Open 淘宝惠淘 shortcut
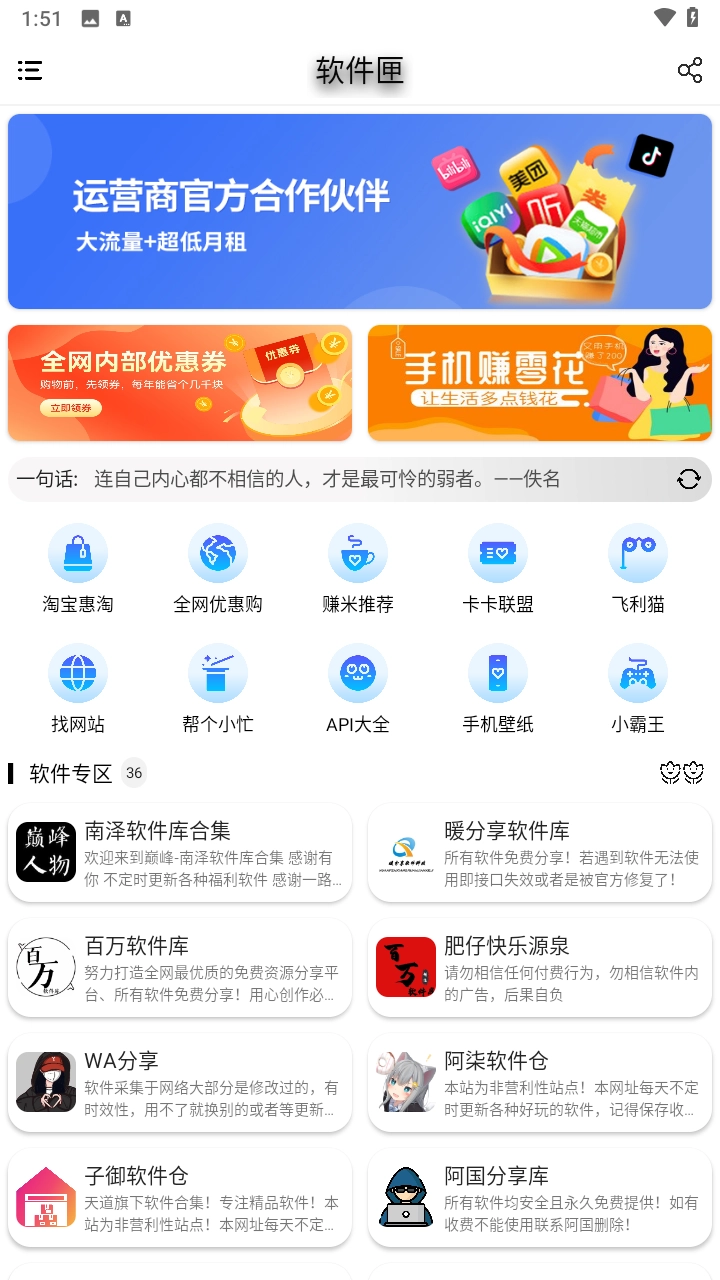This screenshot has height=1280, width=720. point(78,567)
